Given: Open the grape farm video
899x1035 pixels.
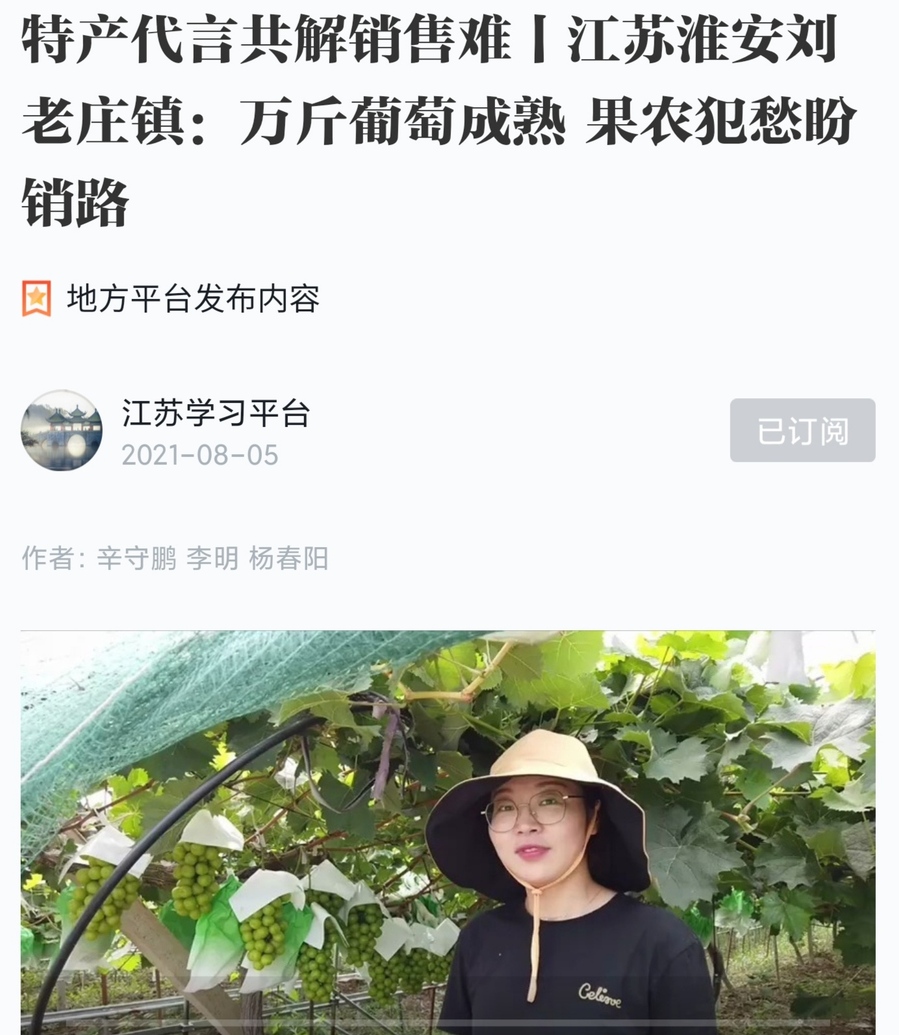Looking at the screenshot, I should [x=448, y=832].
